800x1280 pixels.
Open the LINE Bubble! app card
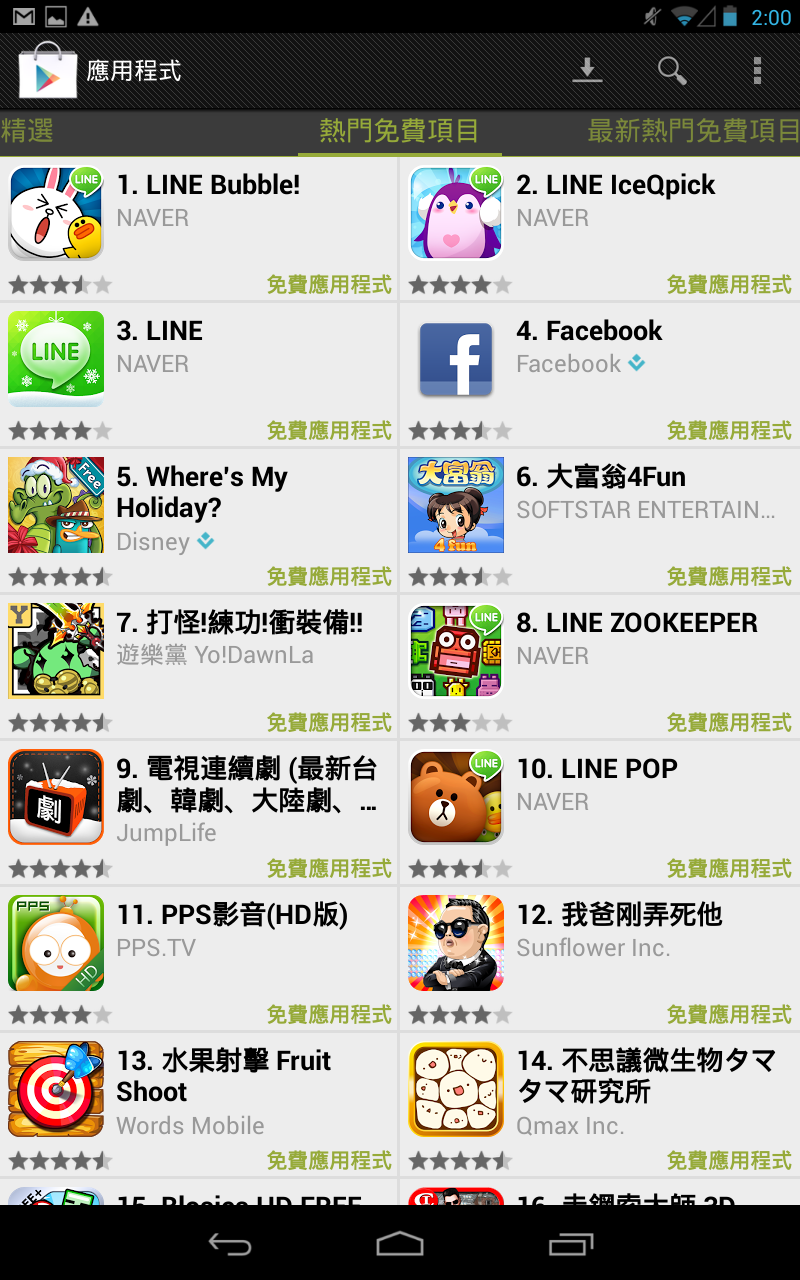[200, 227]
